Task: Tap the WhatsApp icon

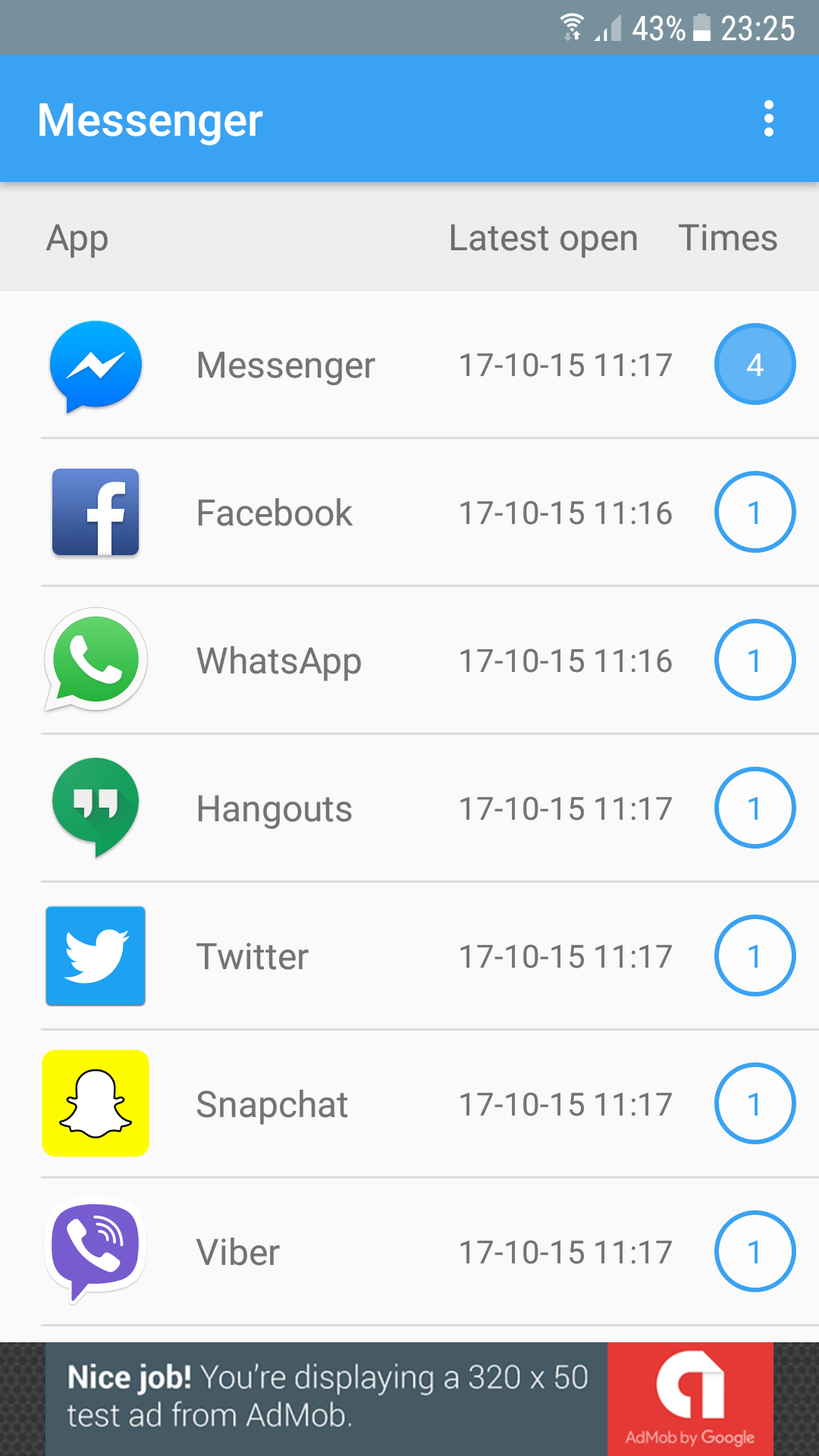Action: [x=95, y=660]
